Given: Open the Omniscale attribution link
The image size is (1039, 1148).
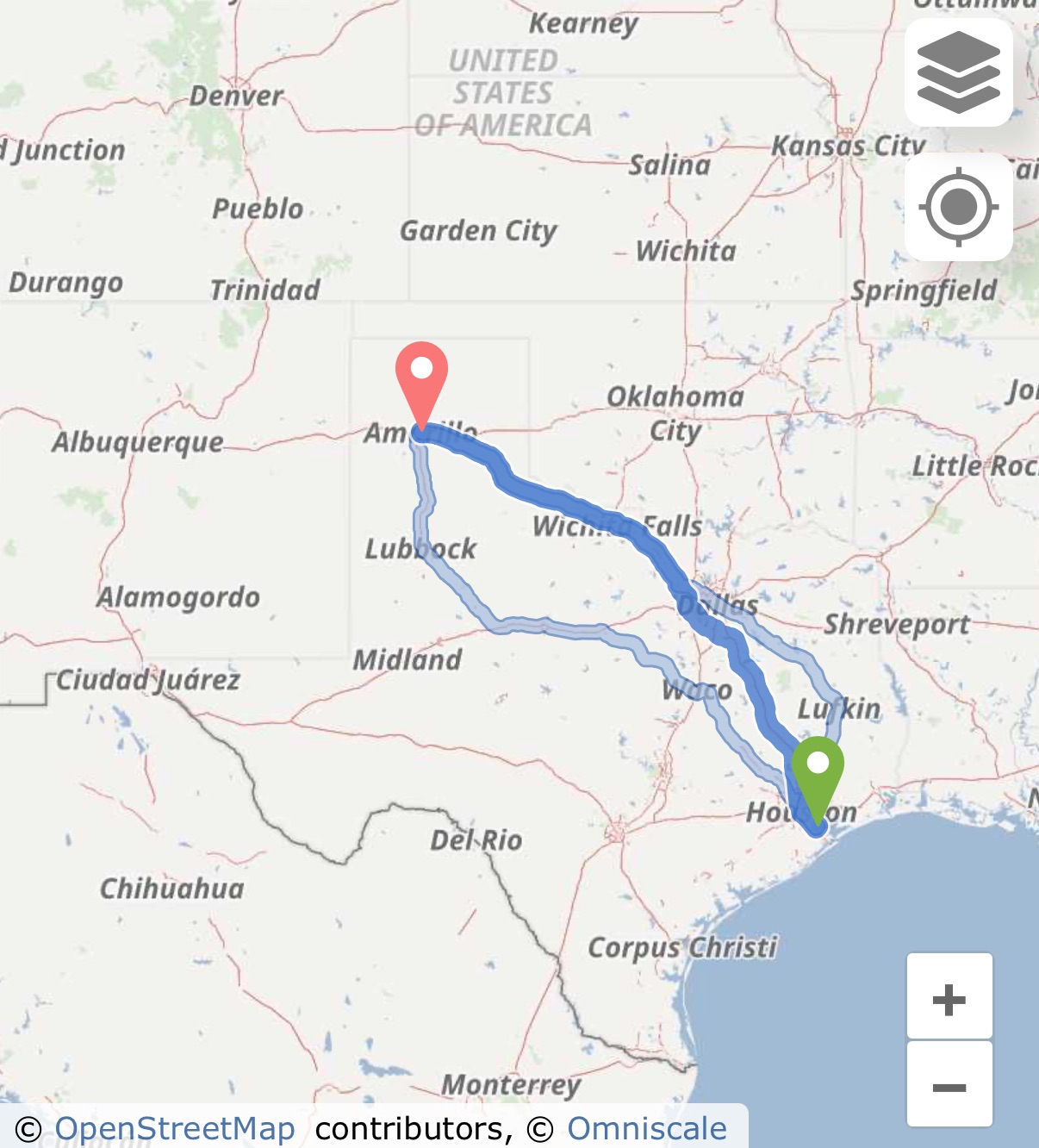Looking at the screenshot, I should [x=645, y=1126].
